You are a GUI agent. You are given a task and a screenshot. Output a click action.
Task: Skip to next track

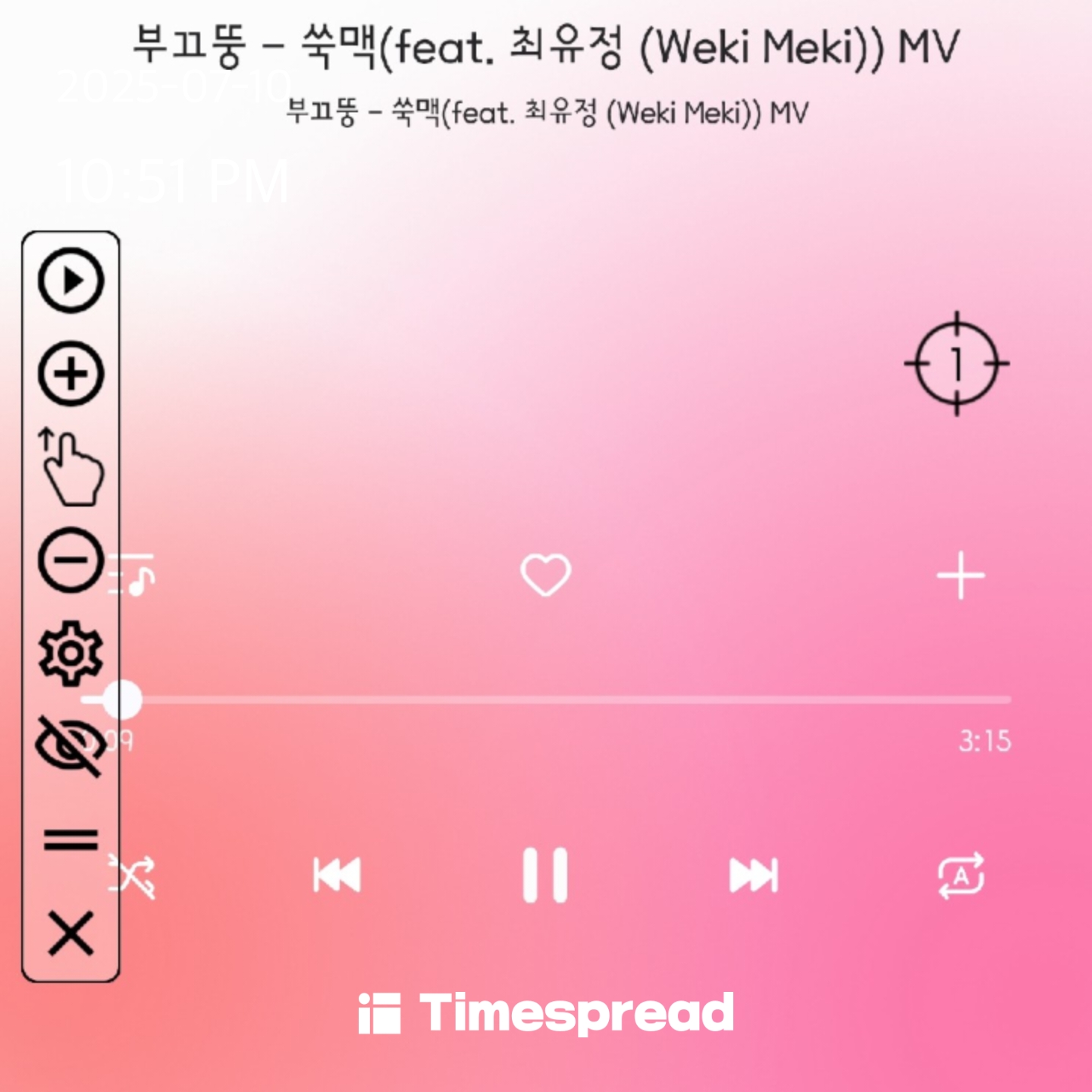[x=753, y=876]
